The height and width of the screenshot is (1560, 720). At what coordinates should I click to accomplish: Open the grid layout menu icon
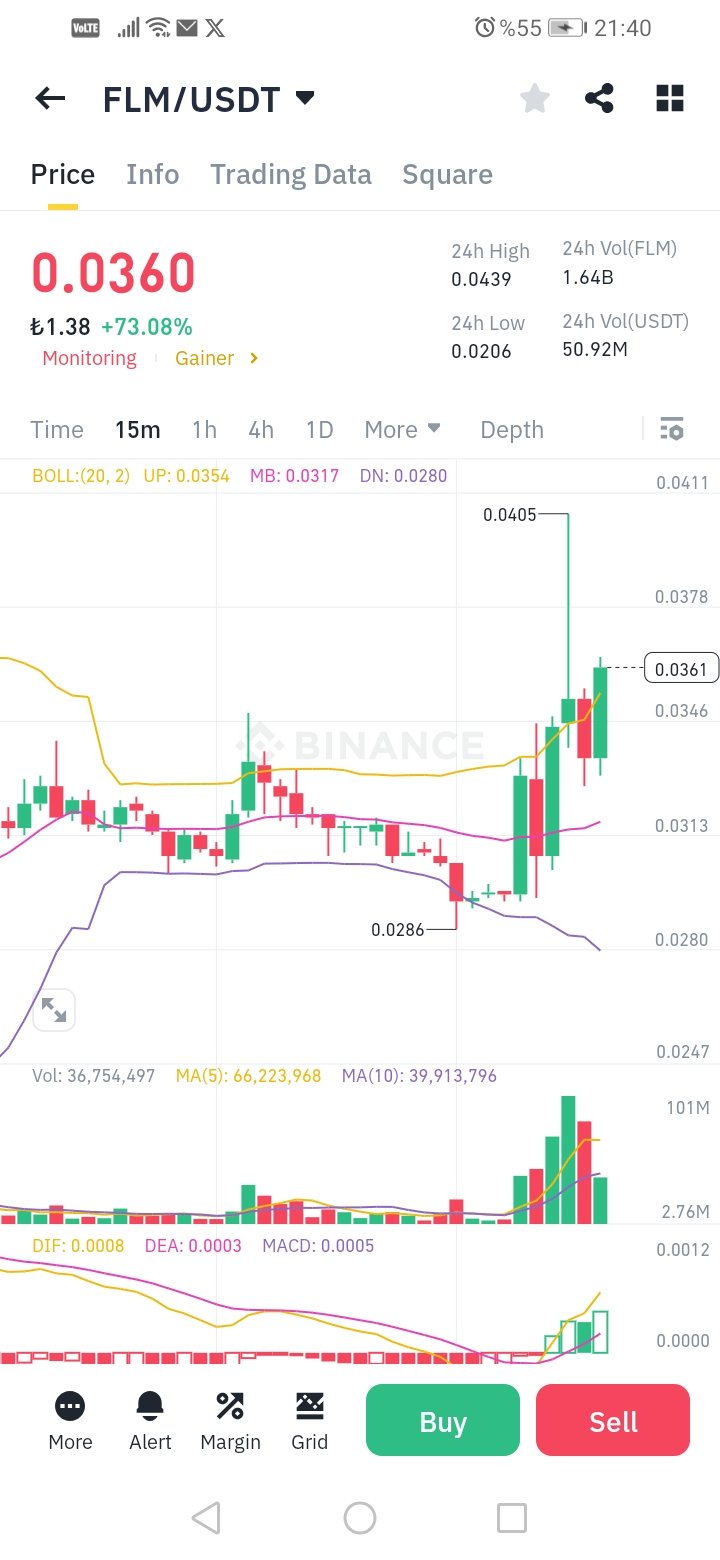click(x=670, y=98)
